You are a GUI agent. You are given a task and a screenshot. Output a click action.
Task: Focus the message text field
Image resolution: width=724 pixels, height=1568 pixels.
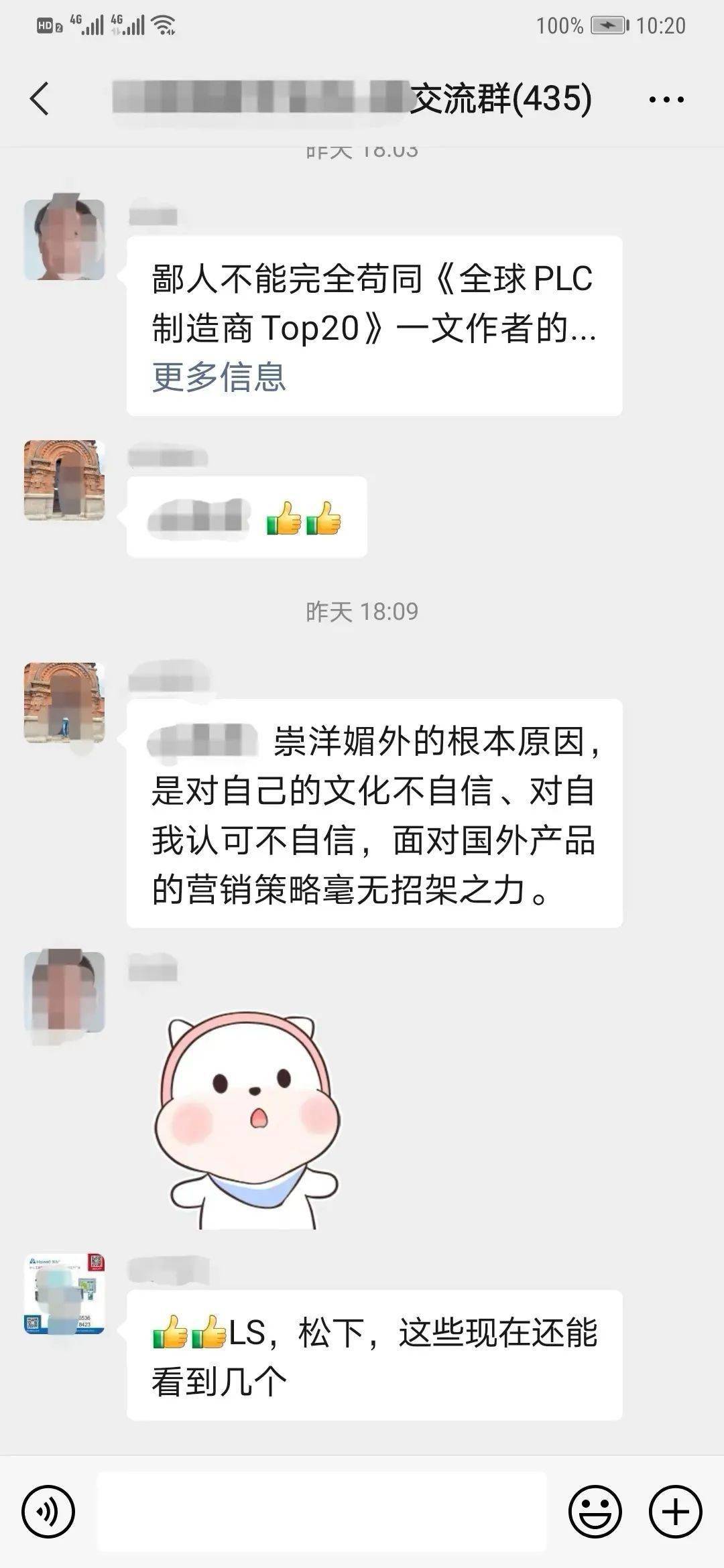point(322,1512)
